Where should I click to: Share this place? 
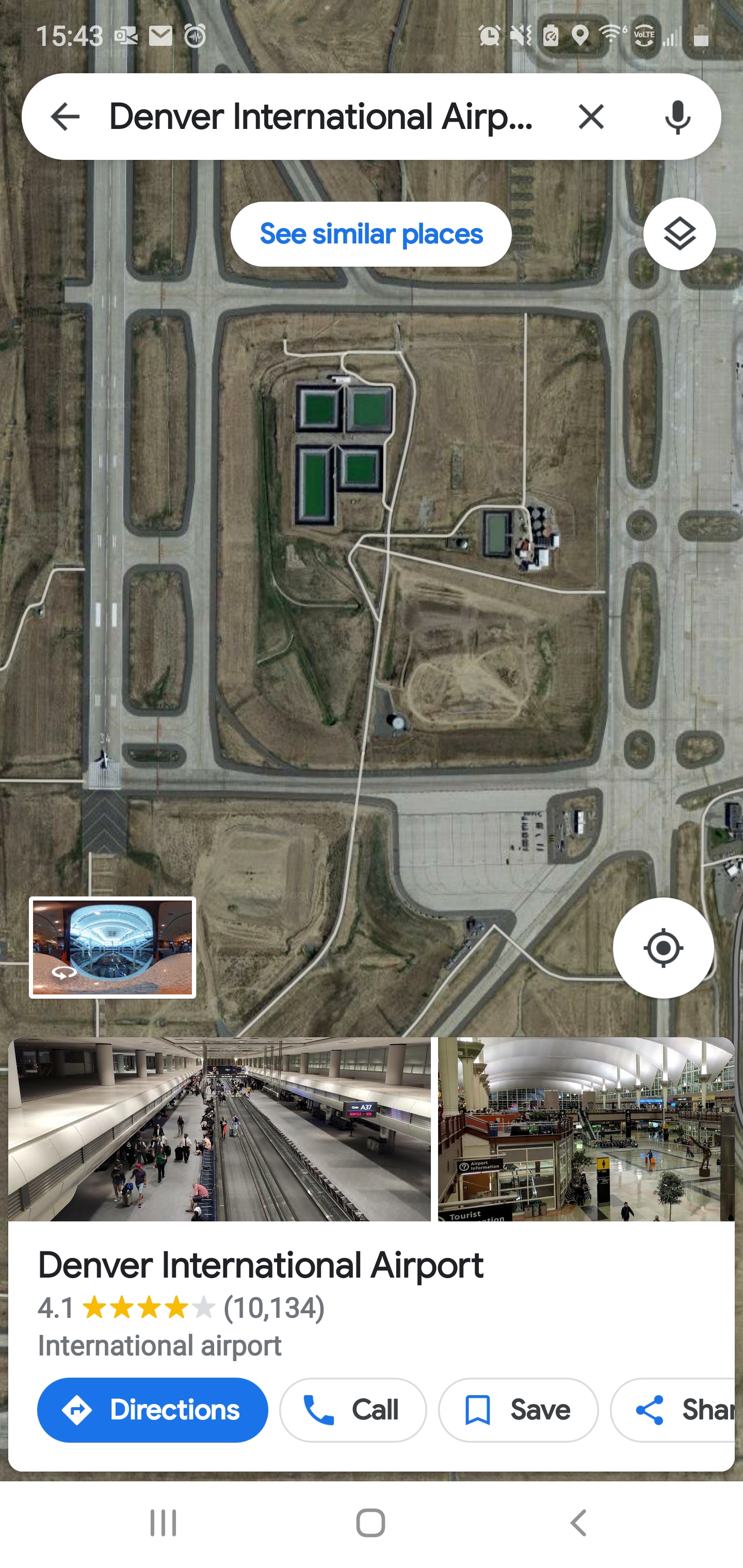pos(673,1410)
